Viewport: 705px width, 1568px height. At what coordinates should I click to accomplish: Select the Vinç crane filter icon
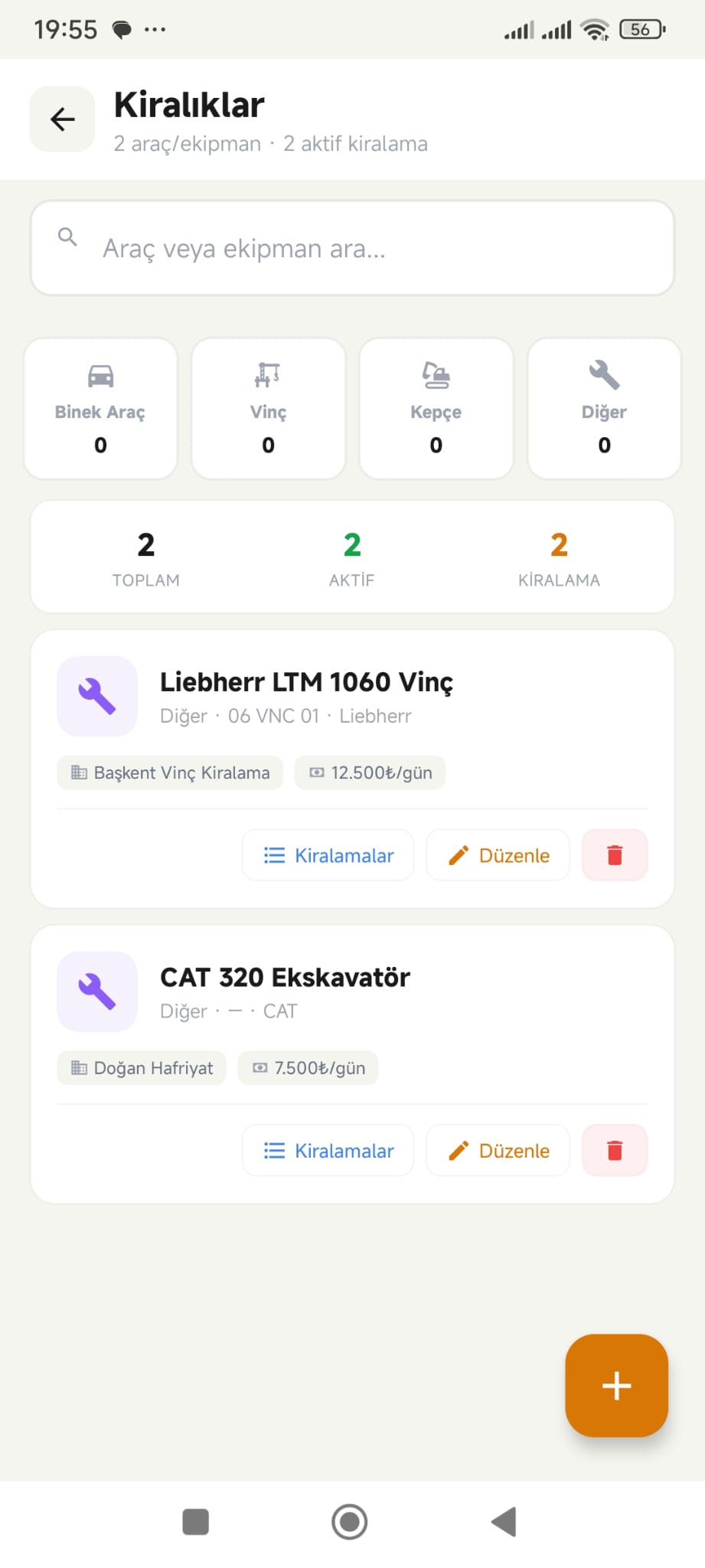[x=267, y=376]
